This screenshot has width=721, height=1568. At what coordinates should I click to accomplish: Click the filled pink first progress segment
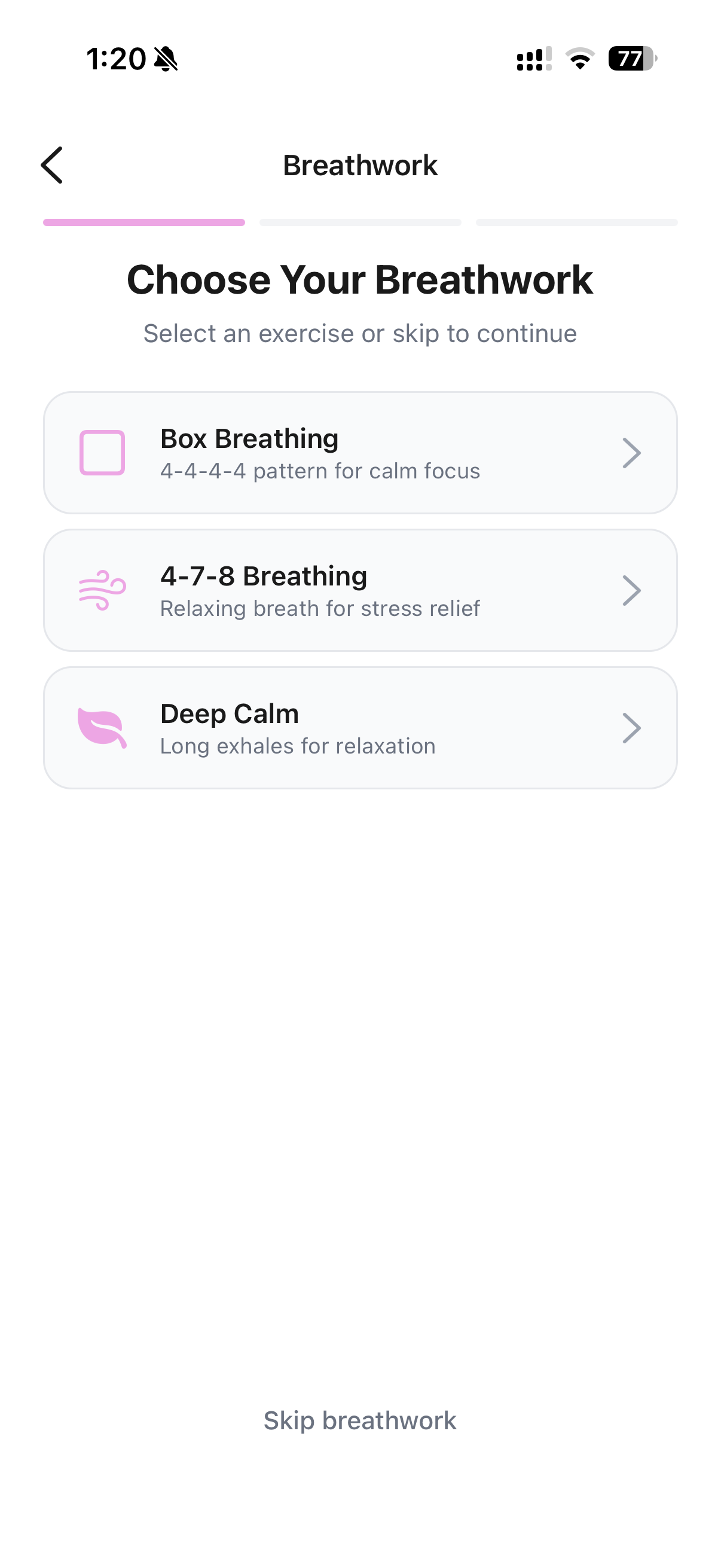tap(143, 223)
